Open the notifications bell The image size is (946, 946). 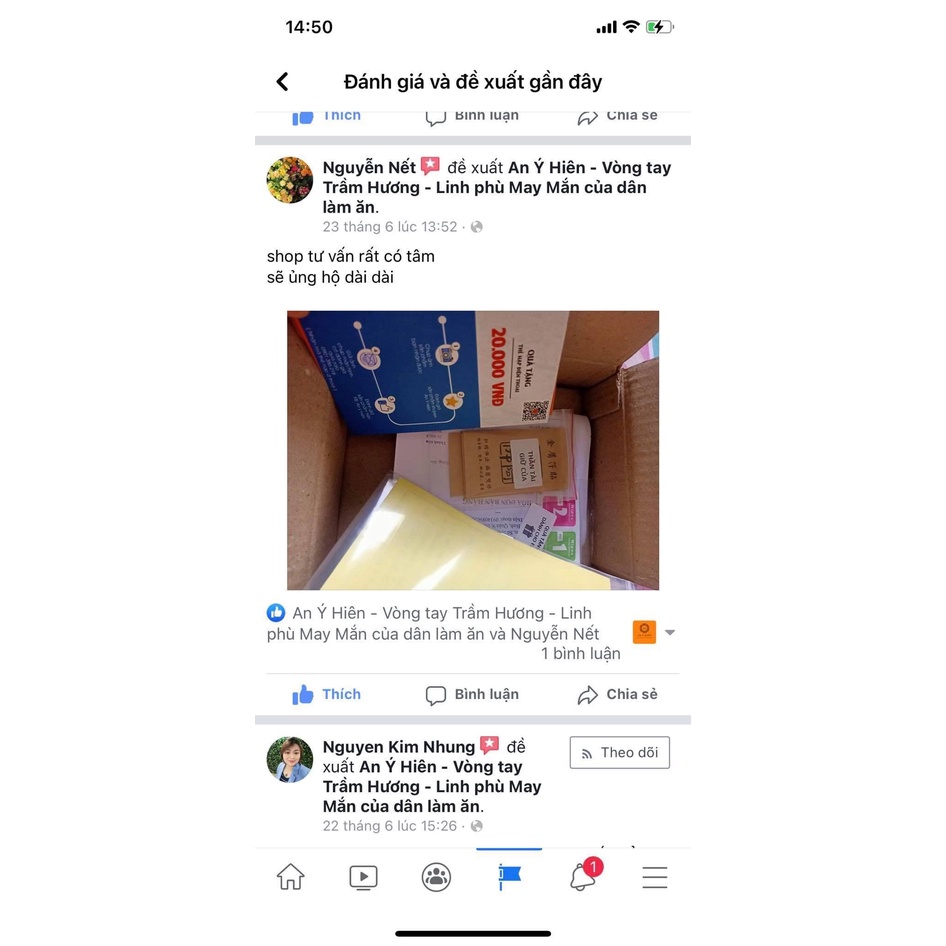pyautogui.click(x=585, y=875)
